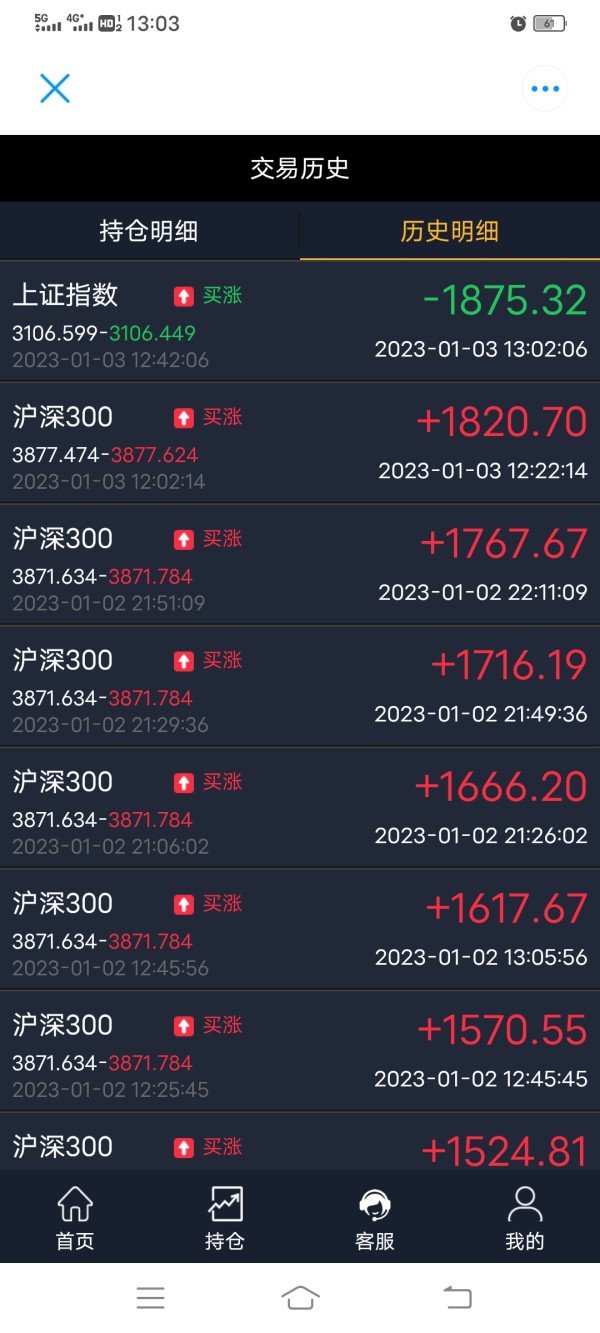The height and width of the screenshot is (1333, 600).
Task: Open the three-dot overflow menu
Action: (x=545, y=89)
